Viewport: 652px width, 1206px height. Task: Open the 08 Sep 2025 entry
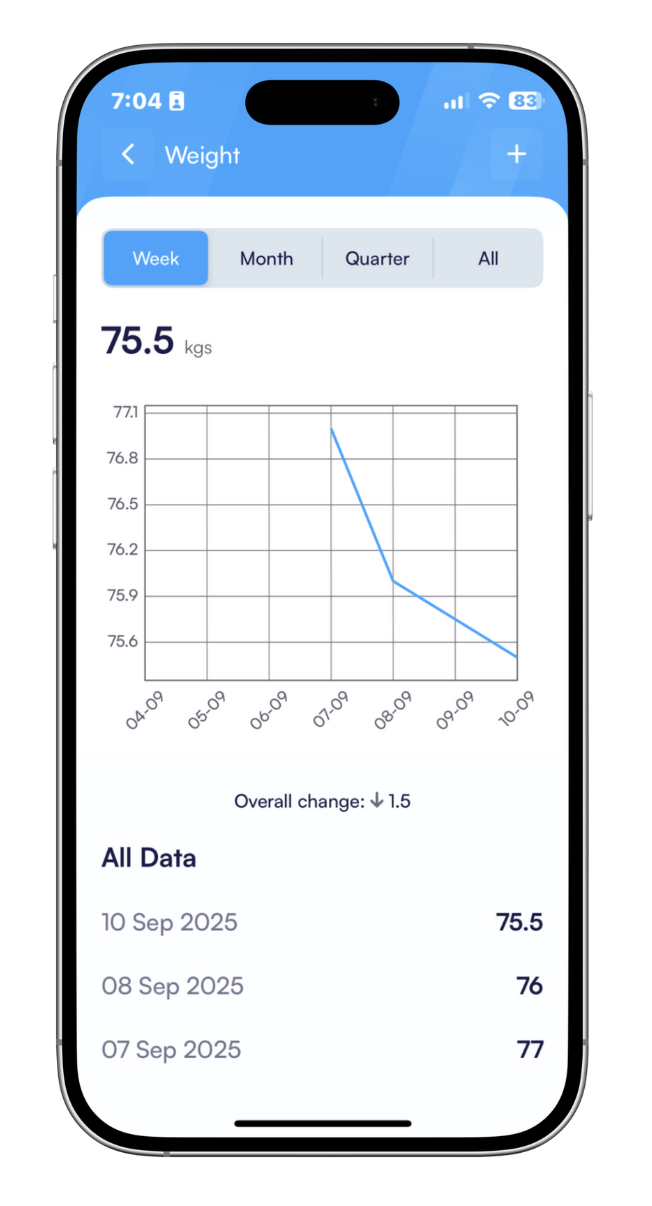point(322,986)
